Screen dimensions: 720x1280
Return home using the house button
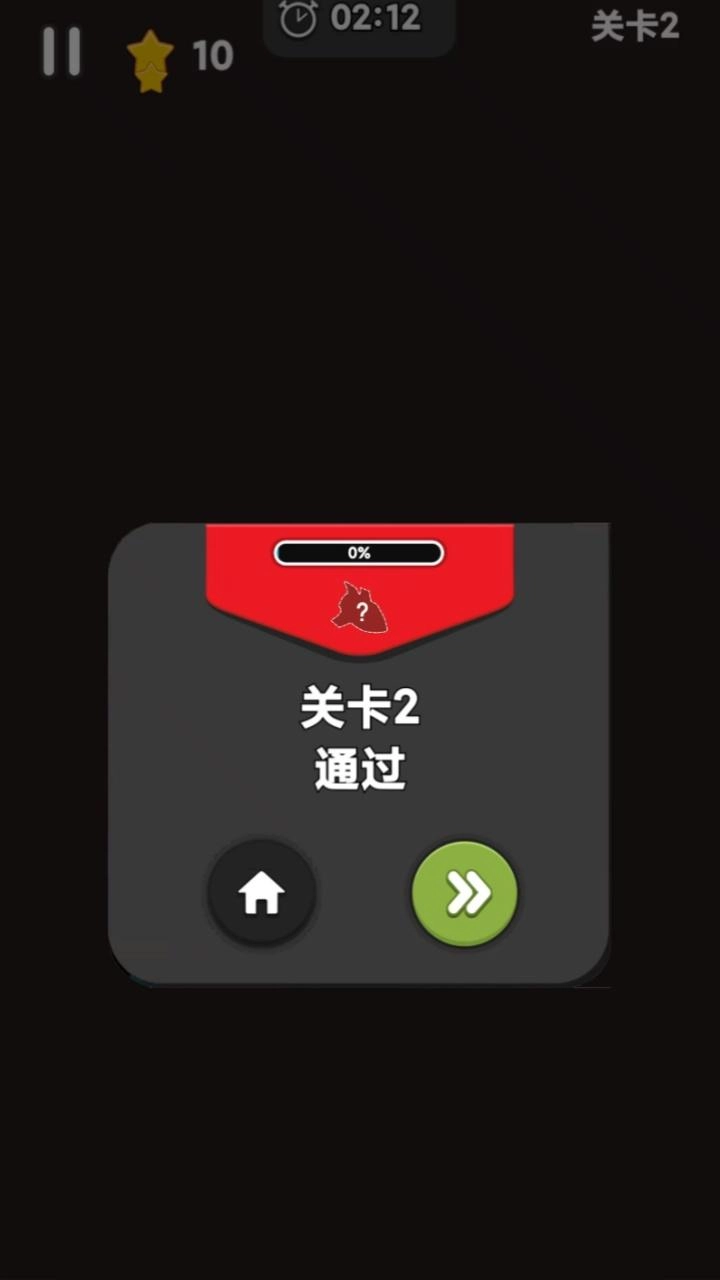262,893
